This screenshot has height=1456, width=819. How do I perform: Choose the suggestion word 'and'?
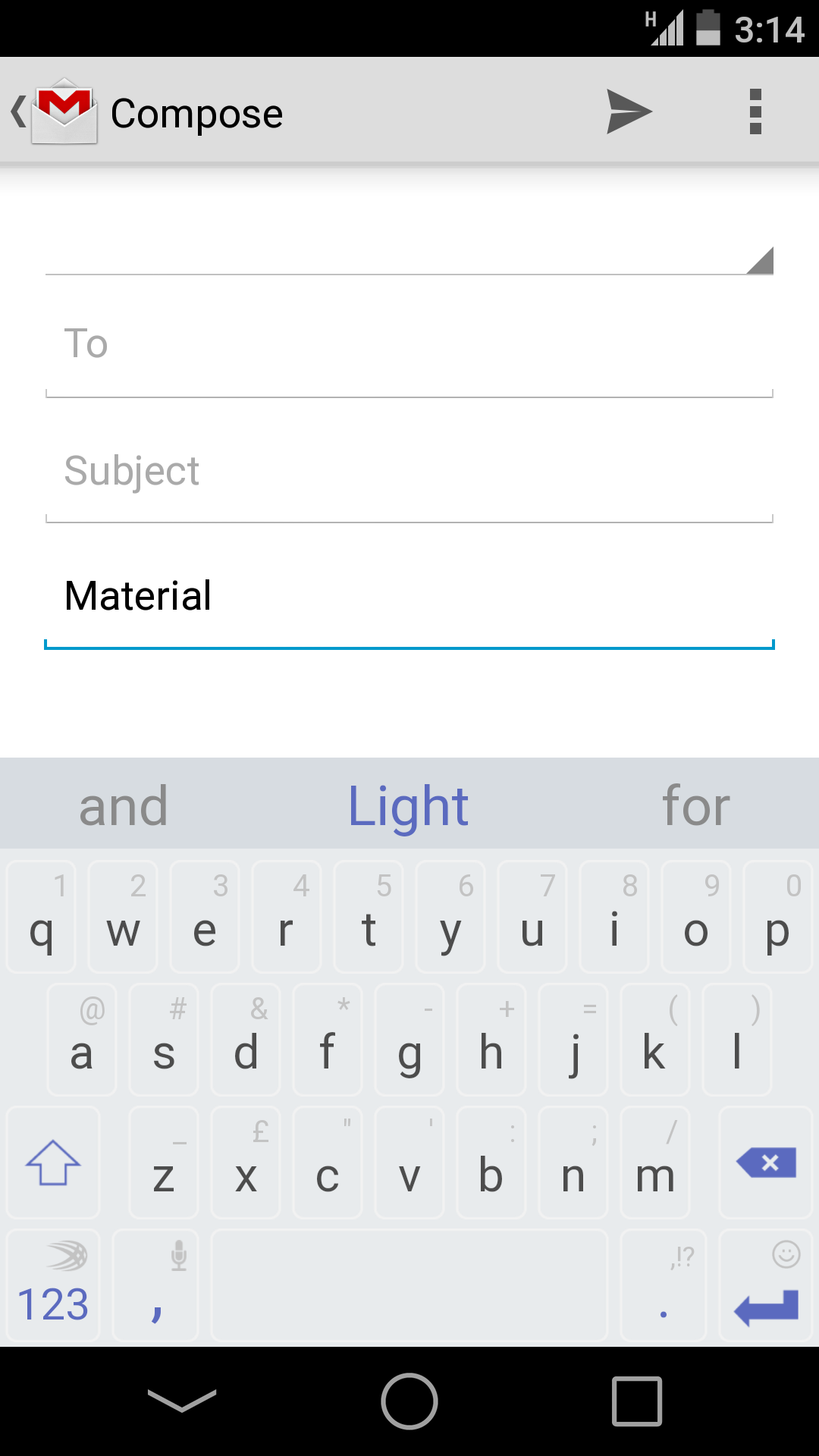(x=124, y=805)
